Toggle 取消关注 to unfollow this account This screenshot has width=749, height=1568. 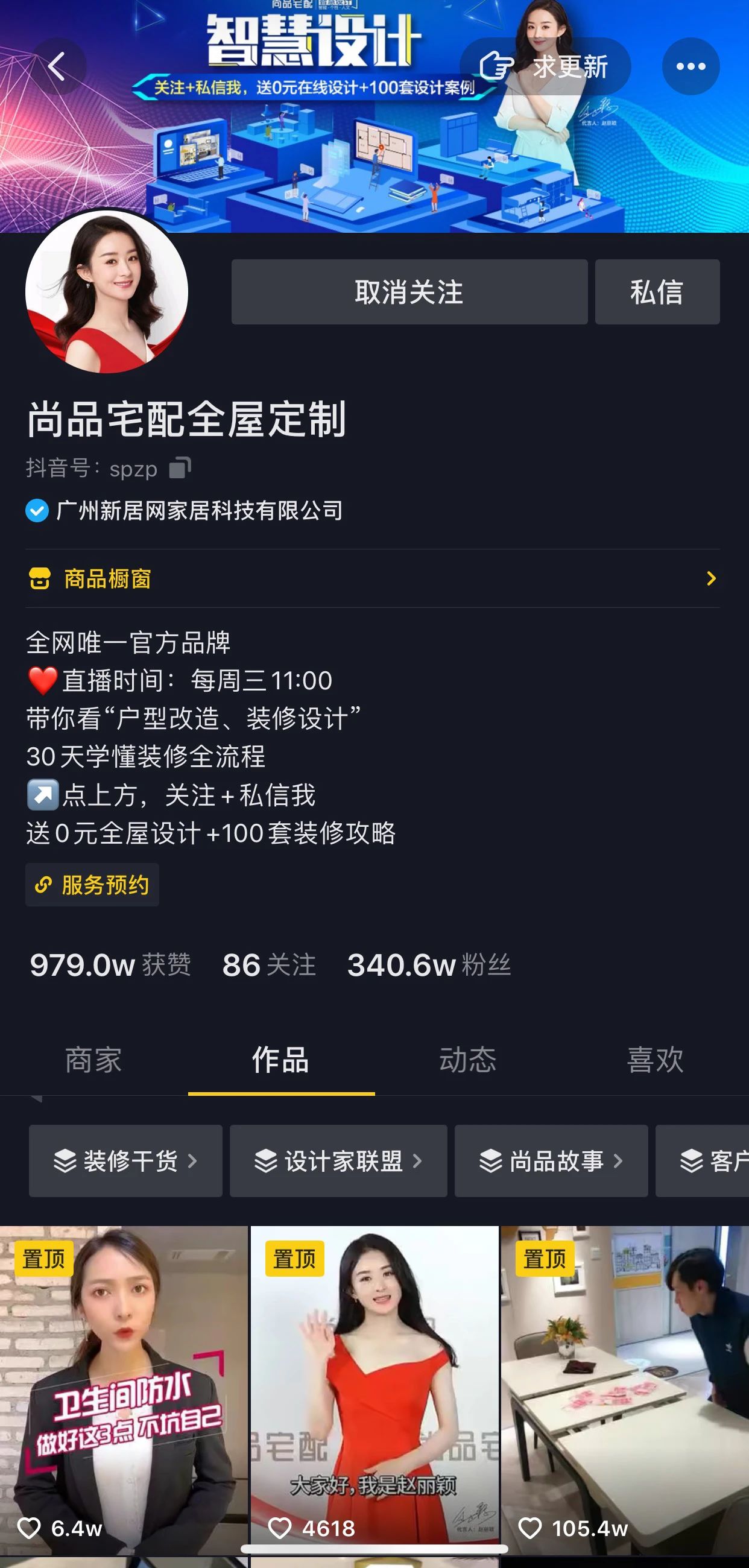[x=409, y=291]
